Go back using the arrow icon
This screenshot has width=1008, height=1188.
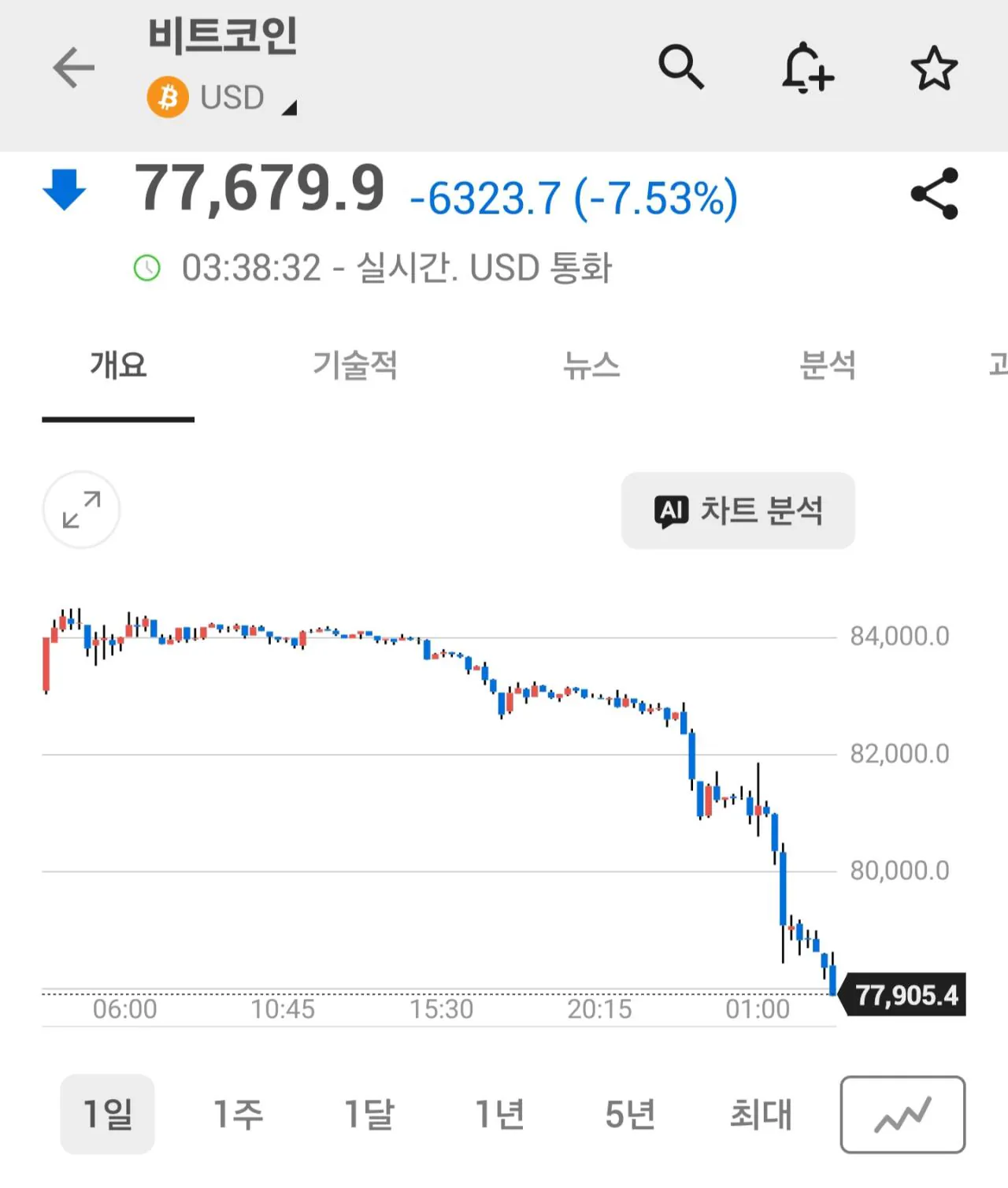pyautogui.click(x=73, y=68)
